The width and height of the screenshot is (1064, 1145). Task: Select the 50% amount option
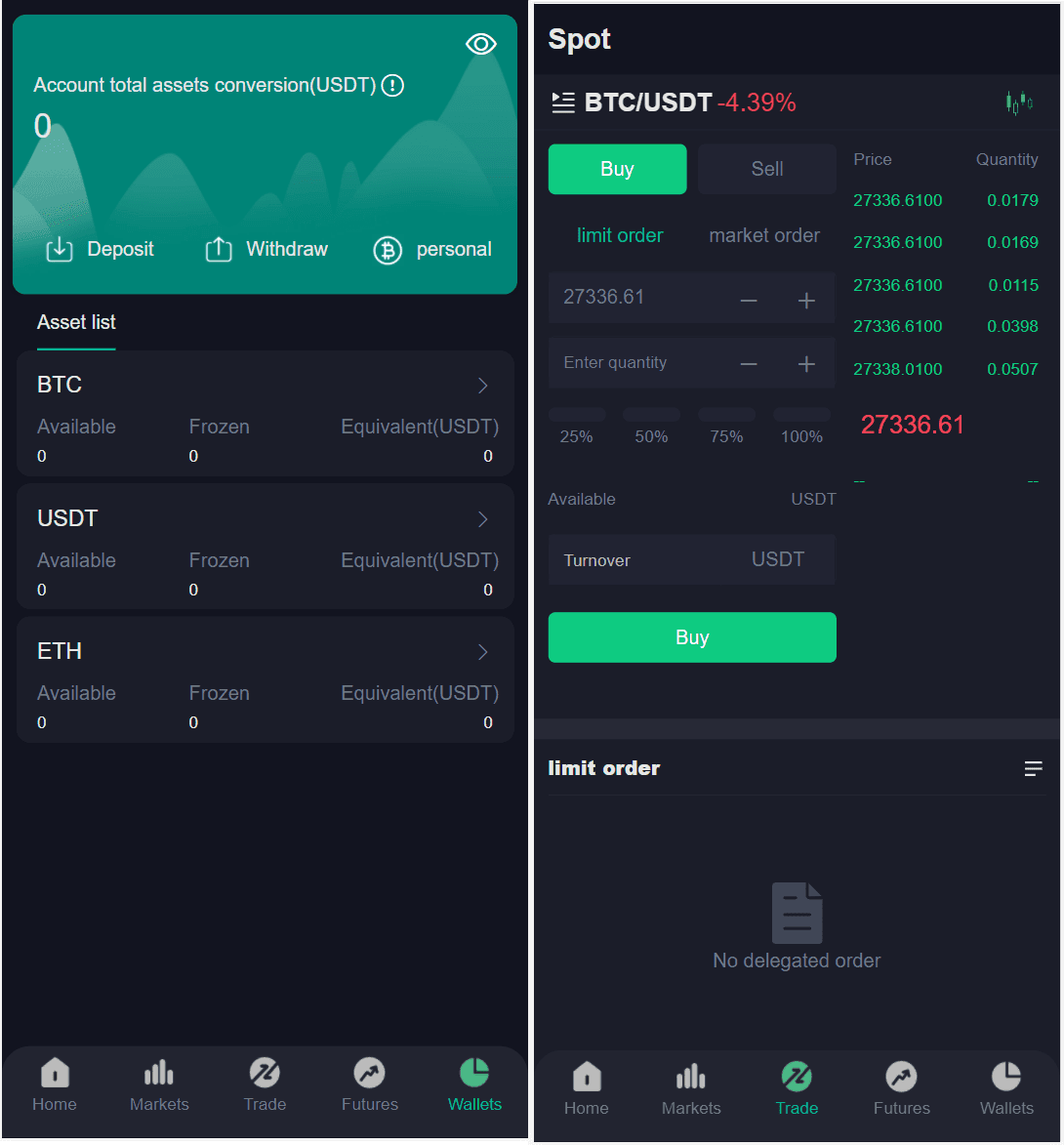651,427
